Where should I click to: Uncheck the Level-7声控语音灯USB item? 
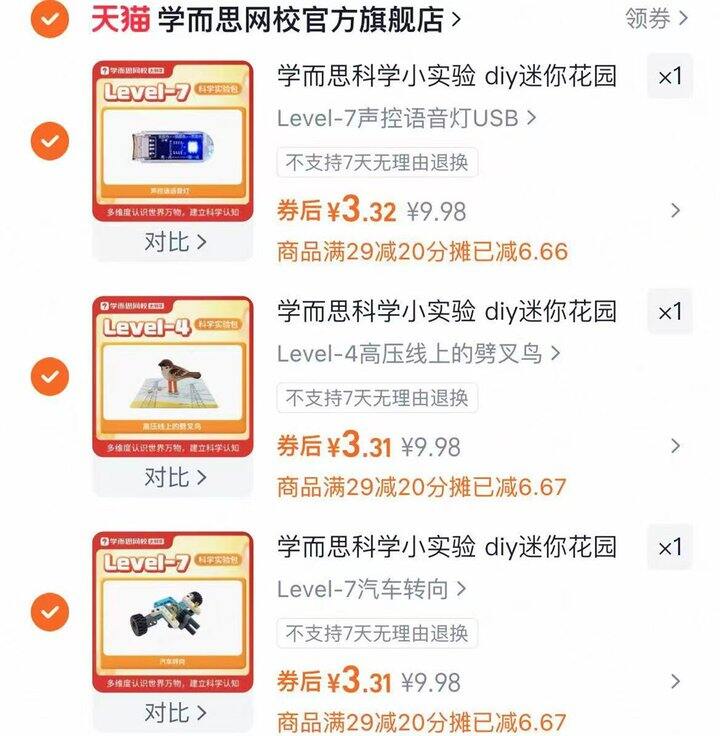coord(49,142)
